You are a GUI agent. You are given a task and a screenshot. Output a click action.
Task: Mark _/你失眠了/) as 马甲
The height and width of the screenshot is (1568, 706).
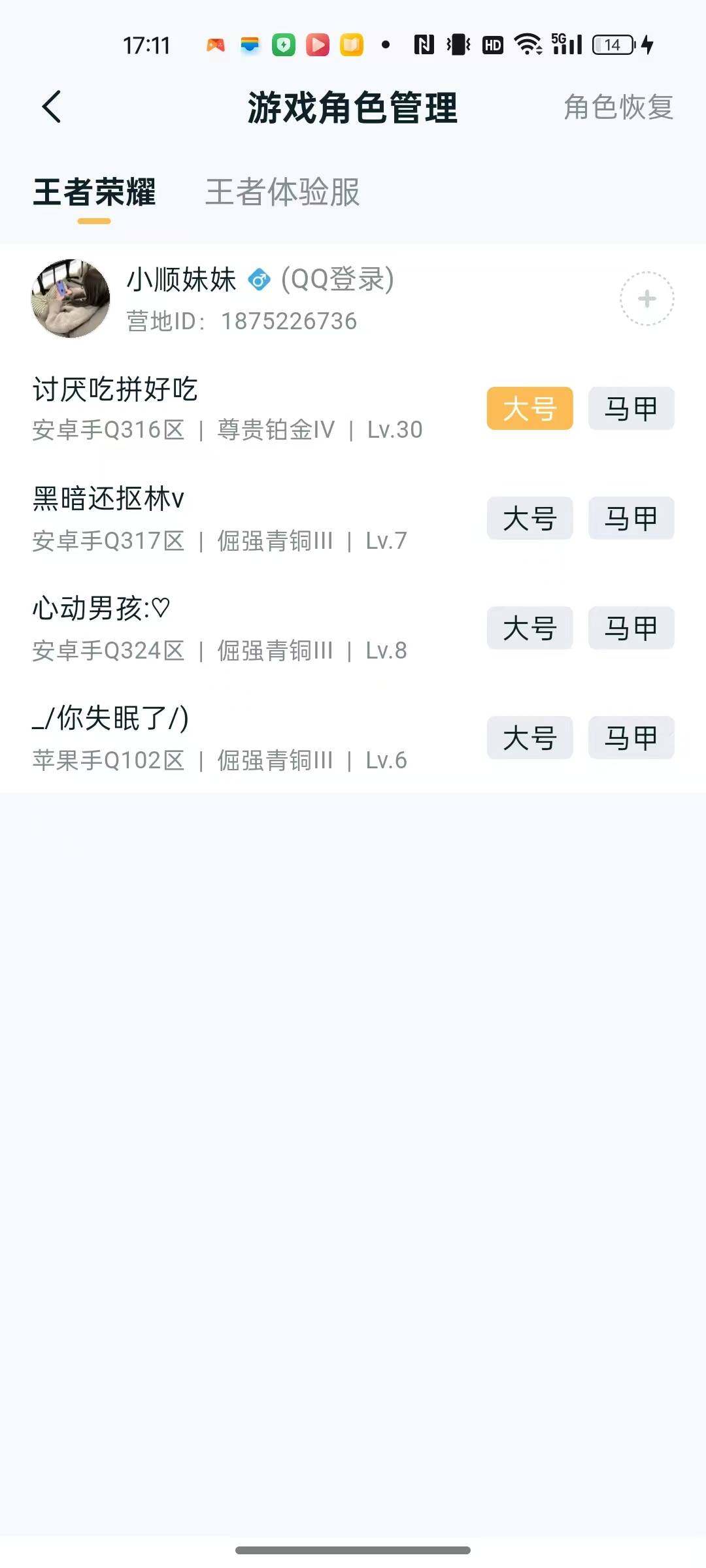point(630,738)
